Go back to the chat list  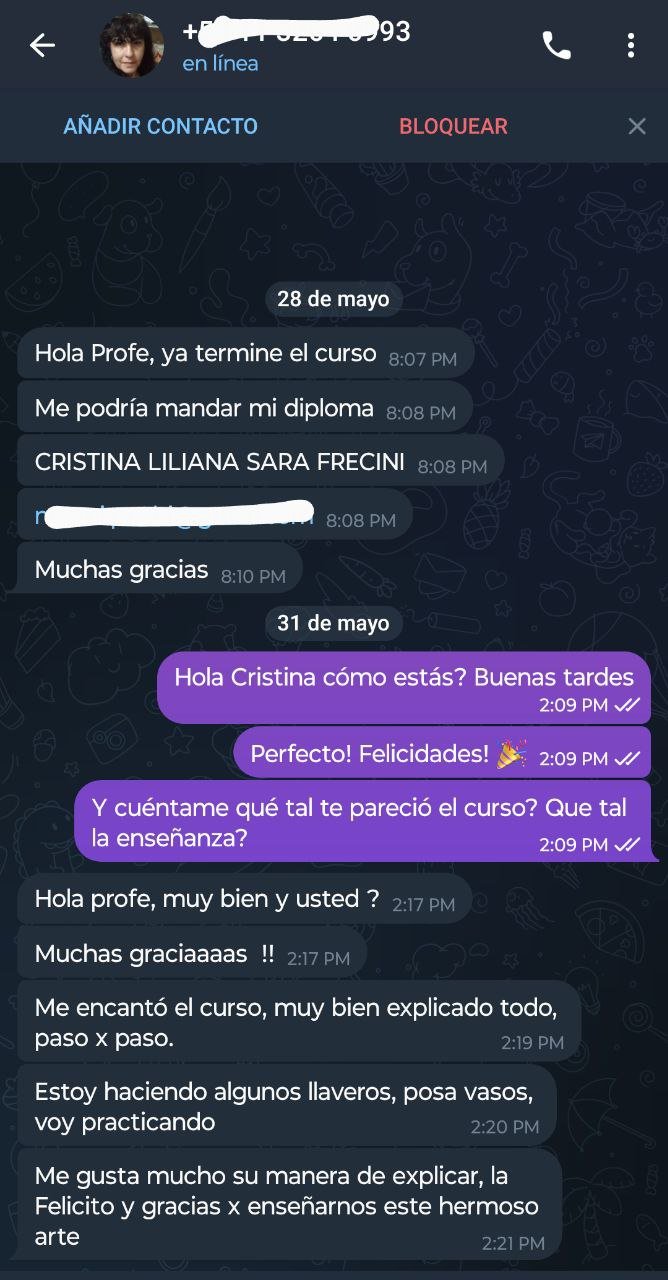[x=42, y=45]
